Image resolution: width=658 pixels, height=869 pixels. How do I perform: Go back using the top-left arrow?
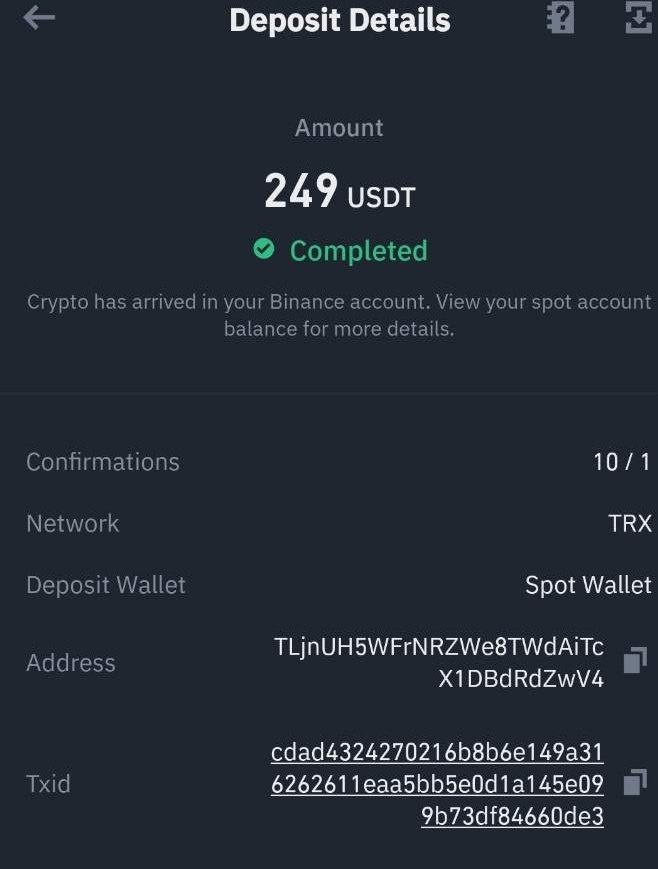[x=39, y=18]
